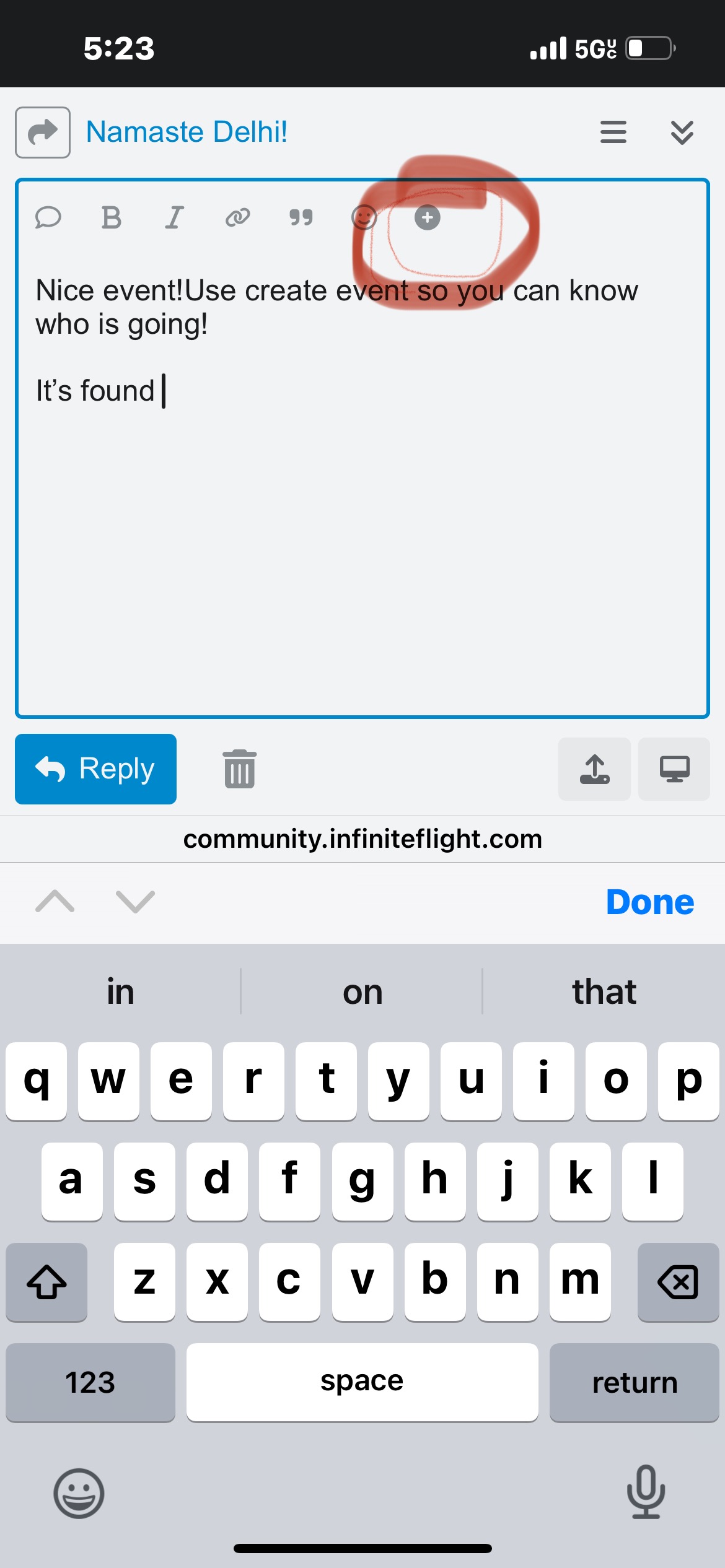
Task: Open the composer hamburger menu
Action: [613, 132]
